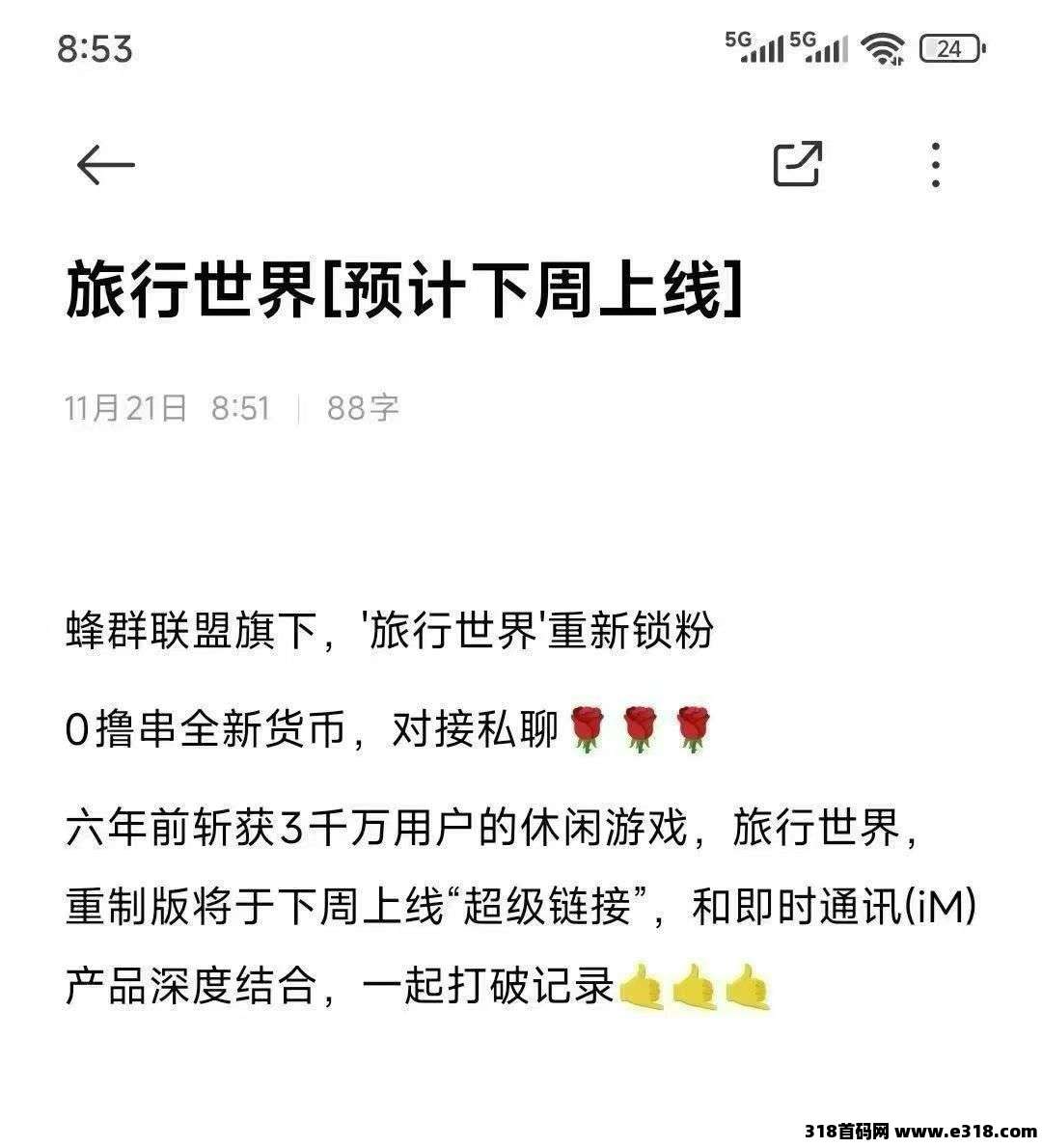Screen dimensions: 1042x1148
Task: Click the back arrow to exit note
Action: (x=106, y=162)
